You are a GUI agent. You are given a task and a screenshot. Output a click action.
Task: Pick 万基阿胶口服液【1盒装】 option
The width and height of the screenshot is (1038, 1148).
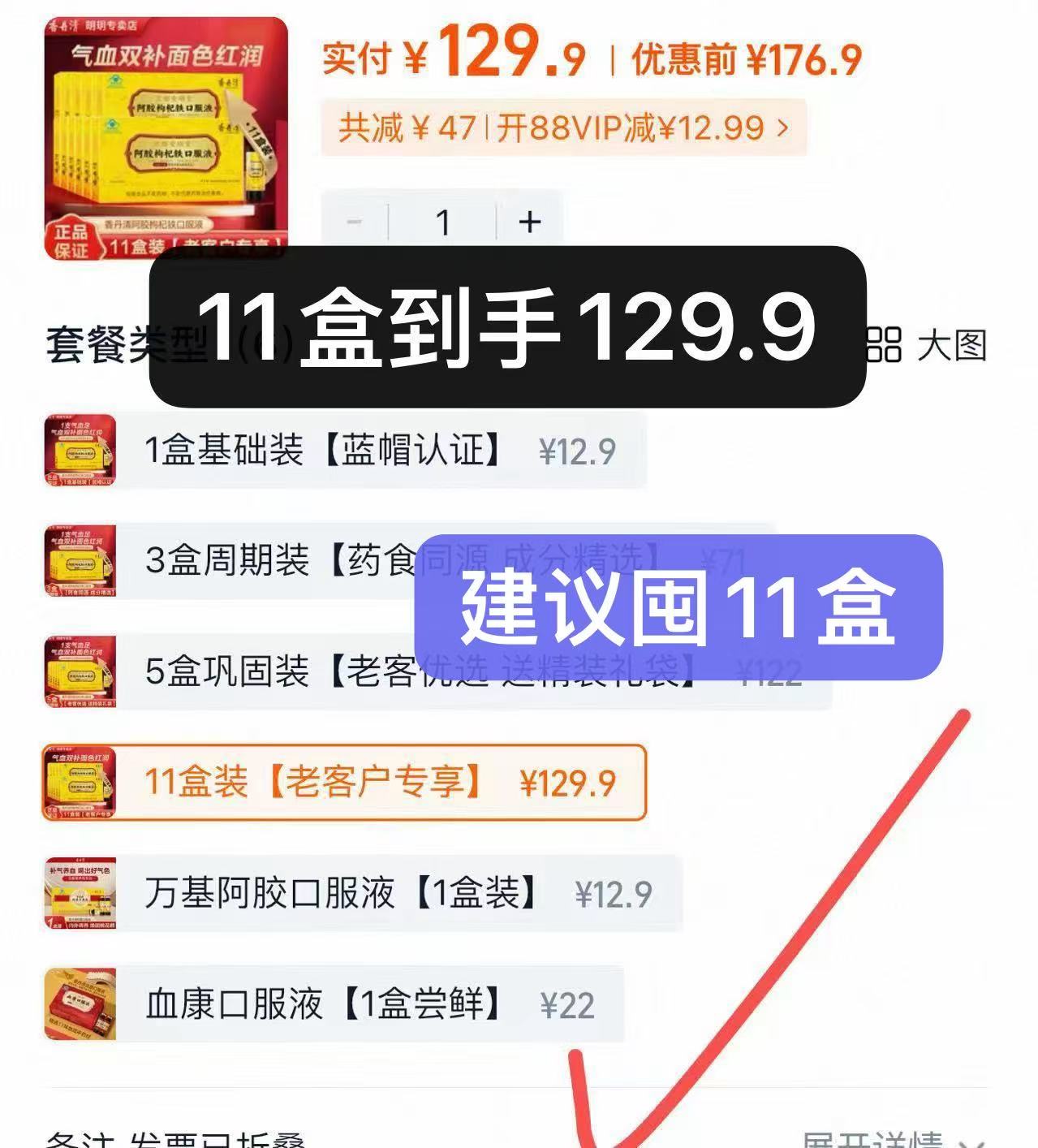coord(363,893)
